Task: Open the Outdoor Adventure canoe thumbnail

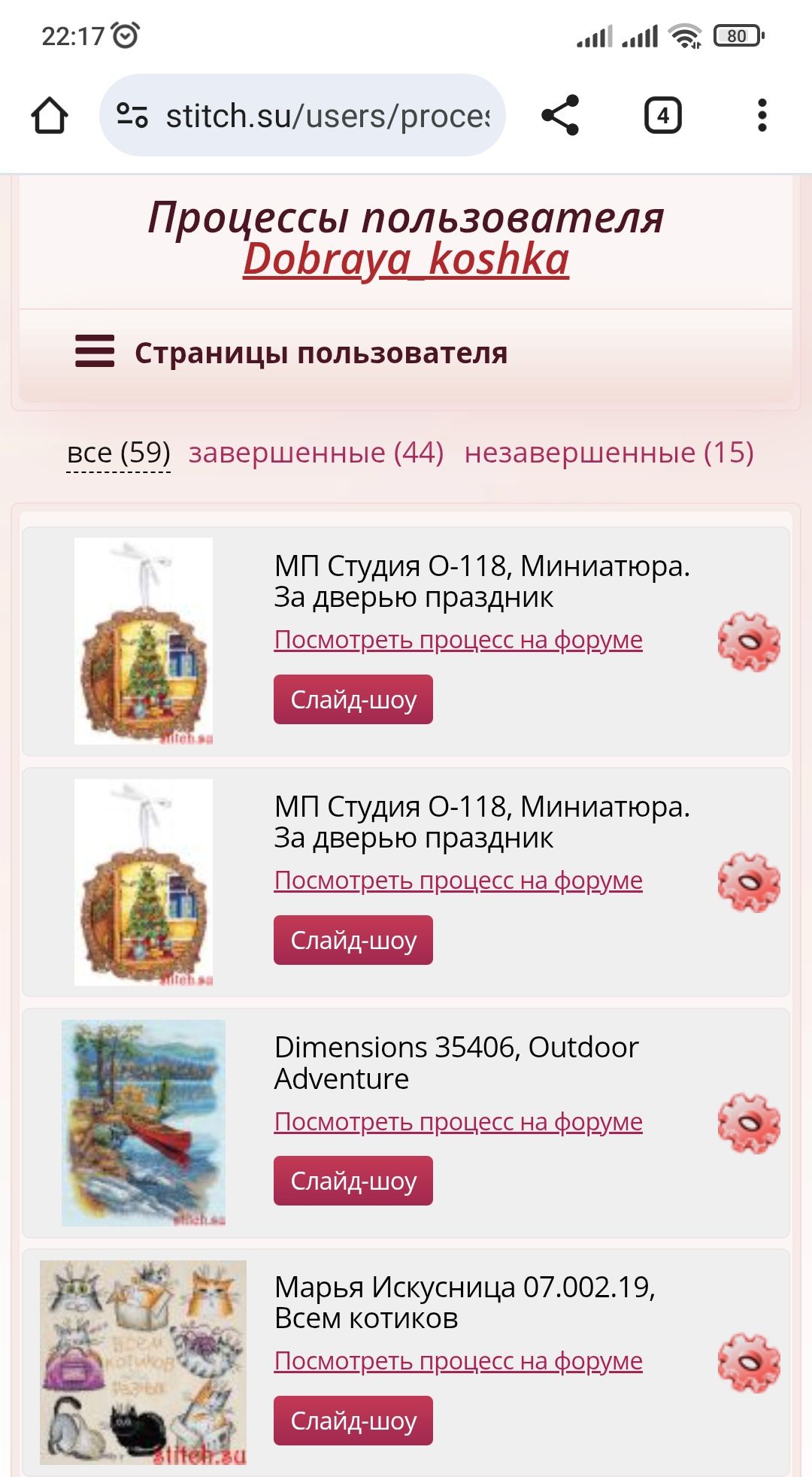Action: [144, 1122]
